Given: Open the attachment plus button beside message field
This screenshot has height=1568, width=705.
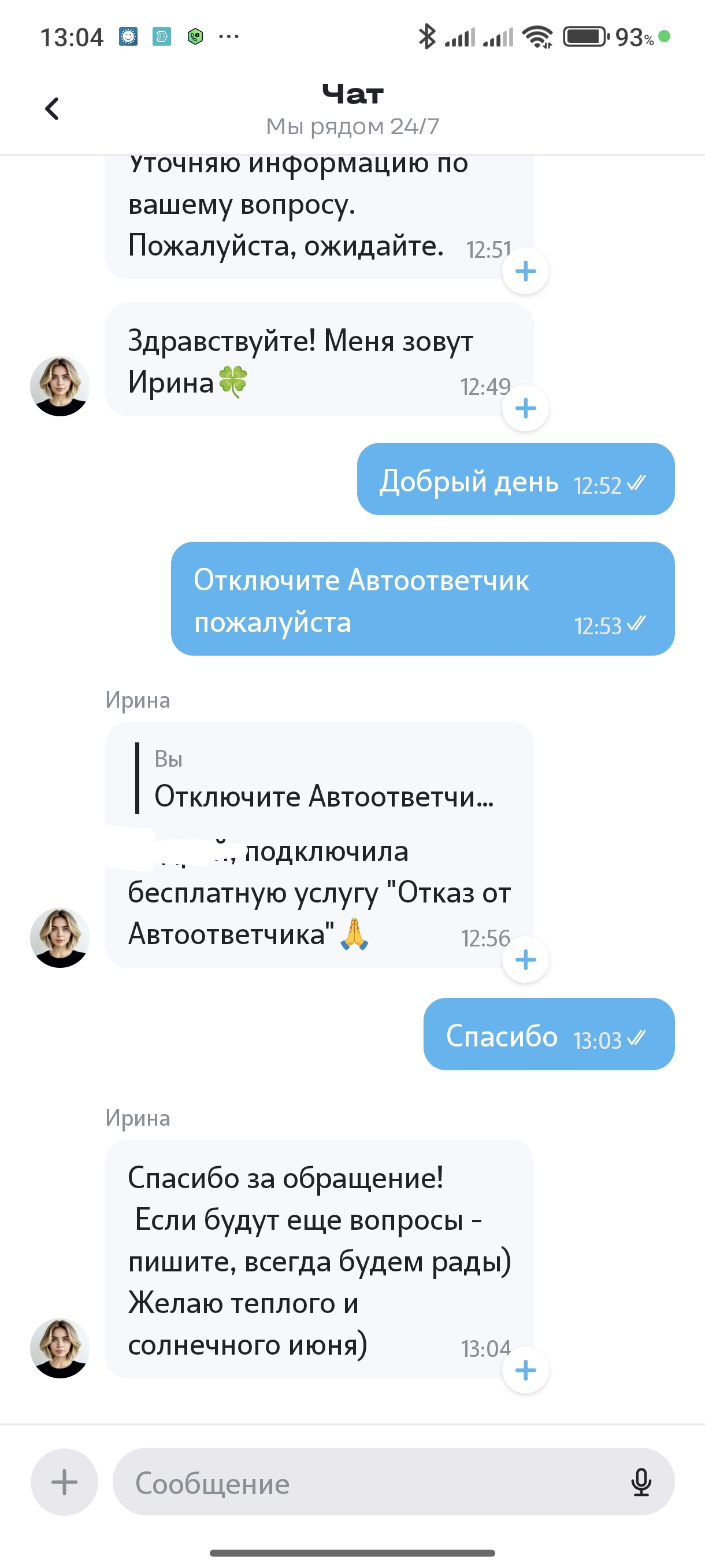Looking at the screenshot, I should pyautogui.click(x=64, y=1482).
